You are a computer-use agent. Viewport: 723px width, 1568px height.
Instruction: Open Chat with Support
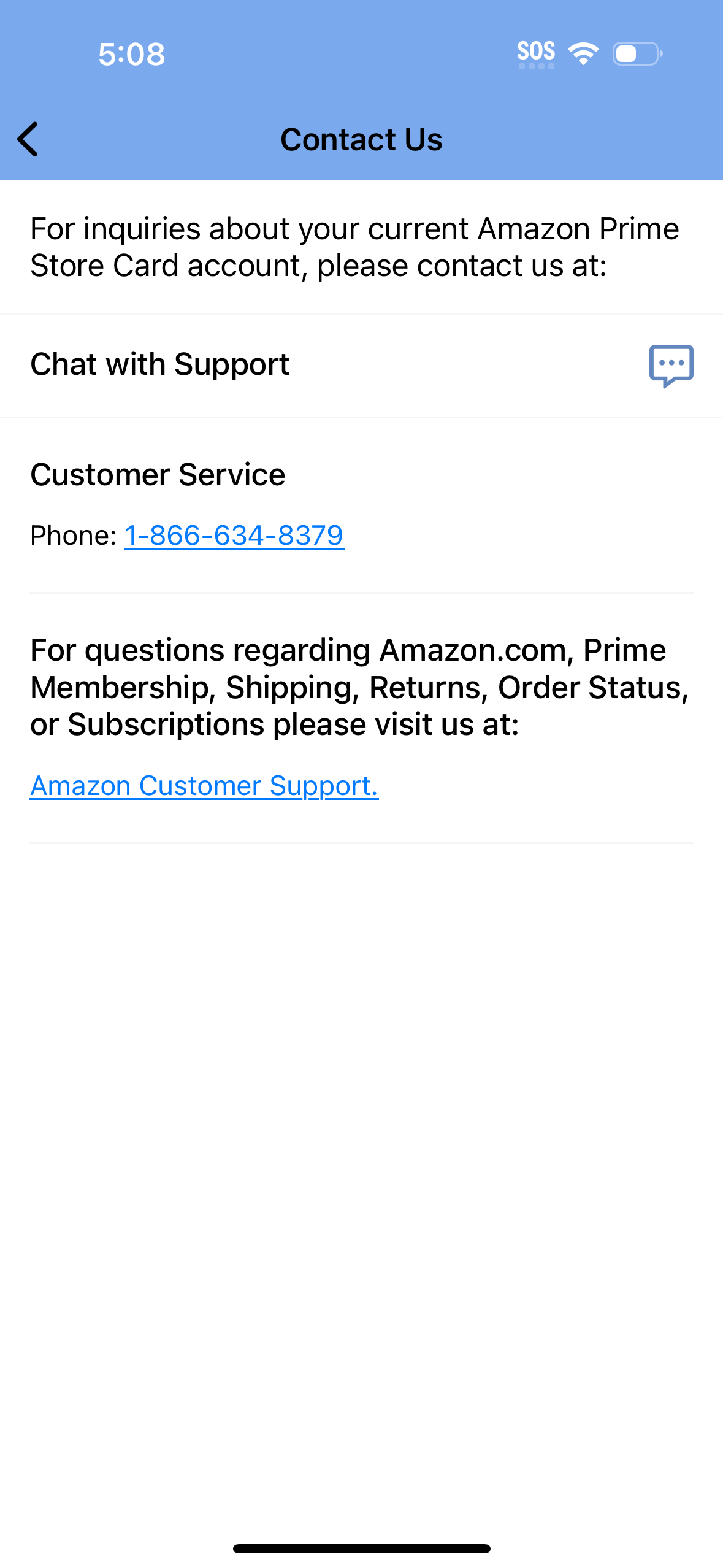pos(361,366)
